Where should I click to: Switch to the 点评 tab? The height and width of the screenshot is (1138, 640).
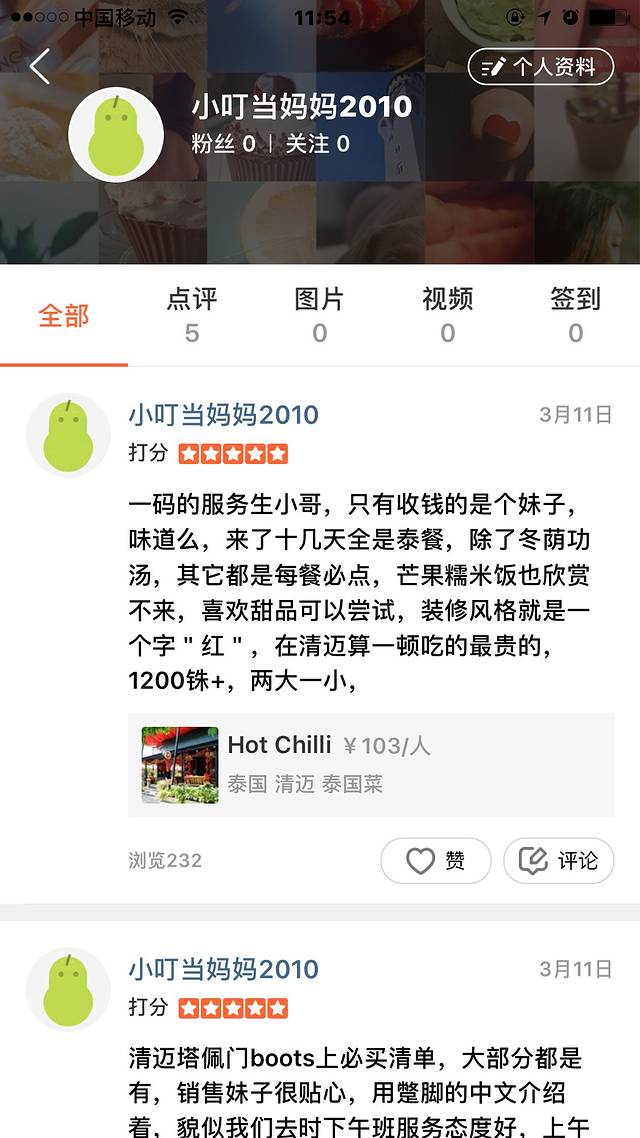click(x=192, y=314)
